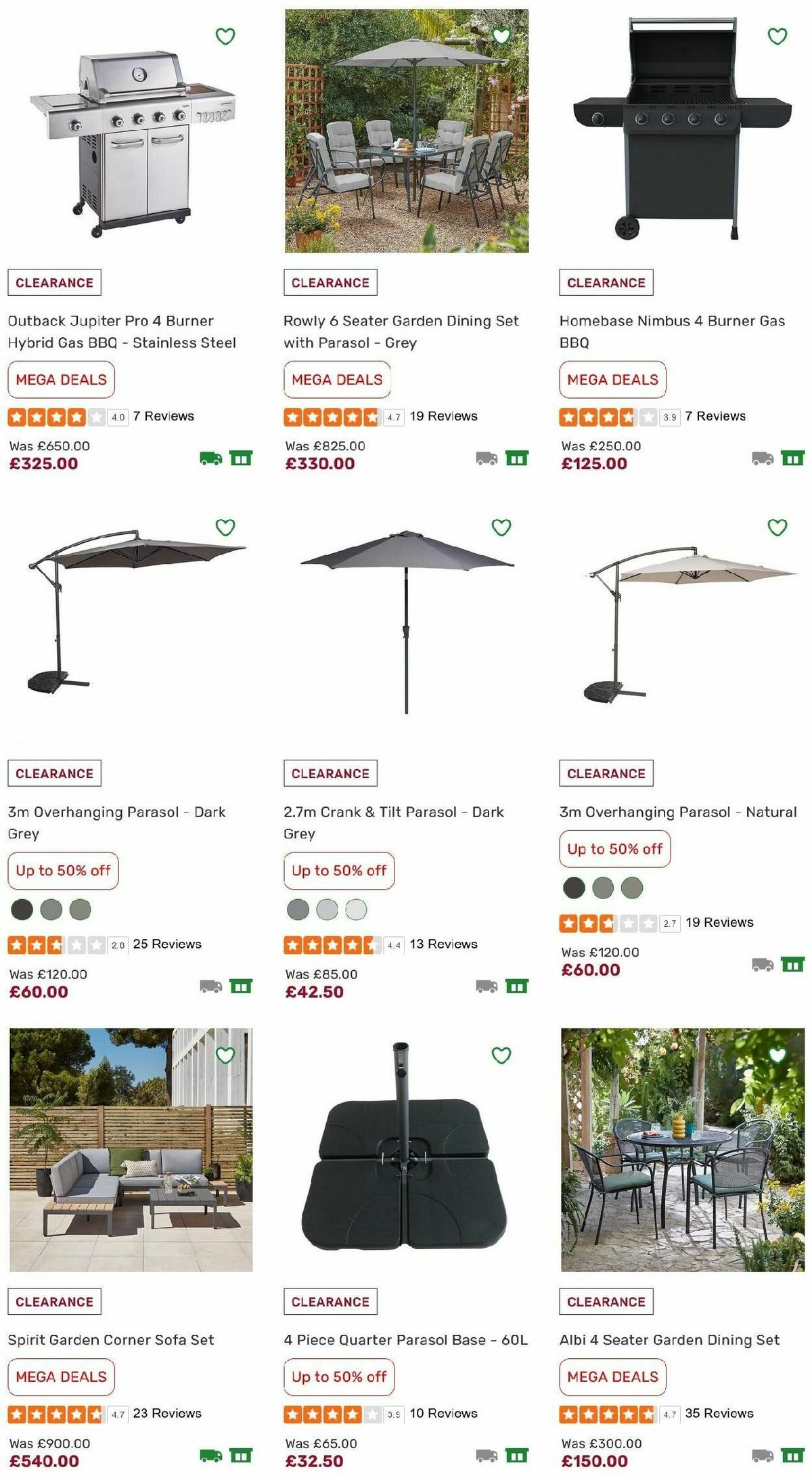Viewport: 812px width, 1478px height.
Task: Click the MEGA DEALS badge under Albi dining set
Action: (612, 1377)
